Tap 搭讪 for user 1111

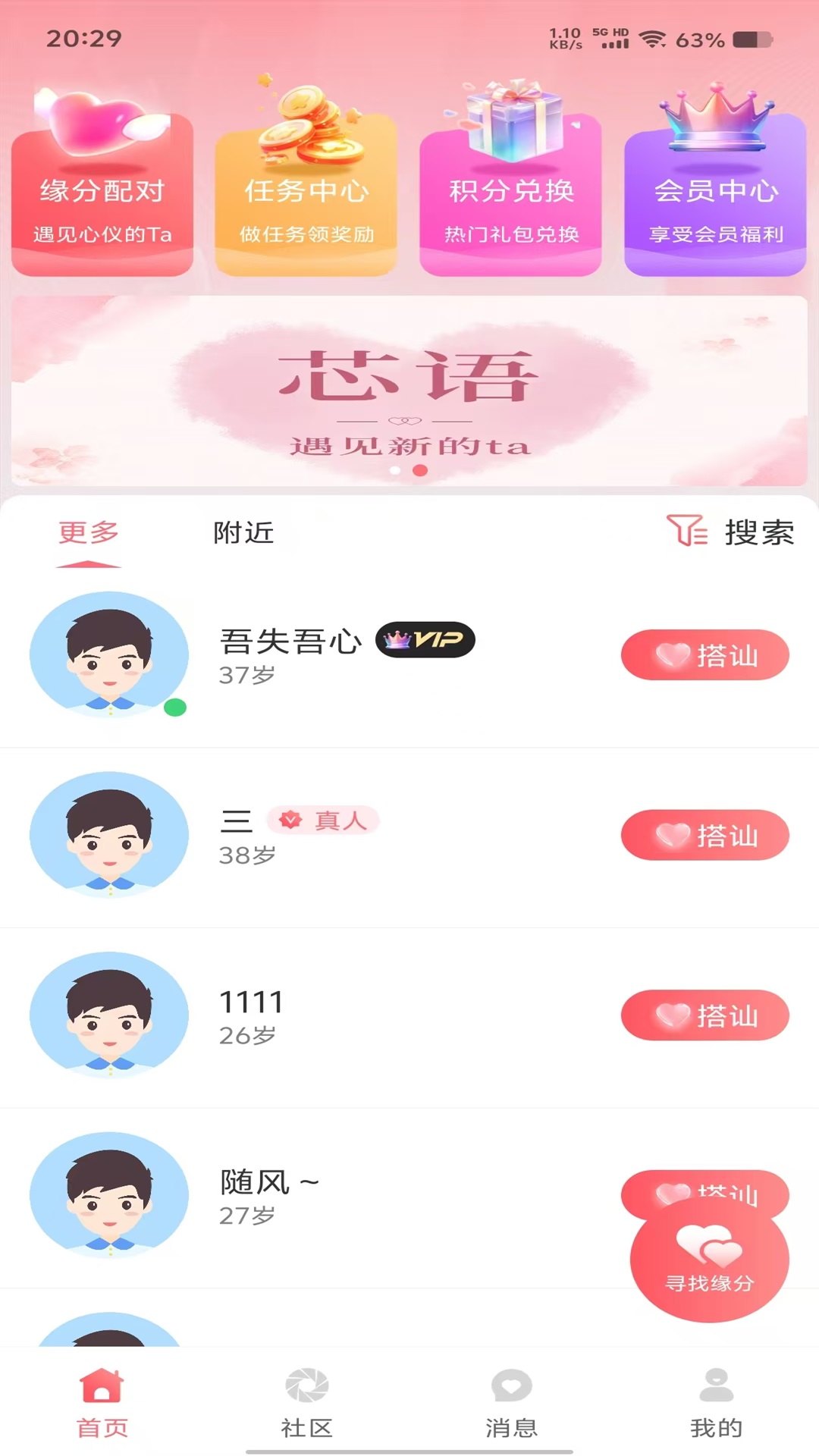(704, 1015)
